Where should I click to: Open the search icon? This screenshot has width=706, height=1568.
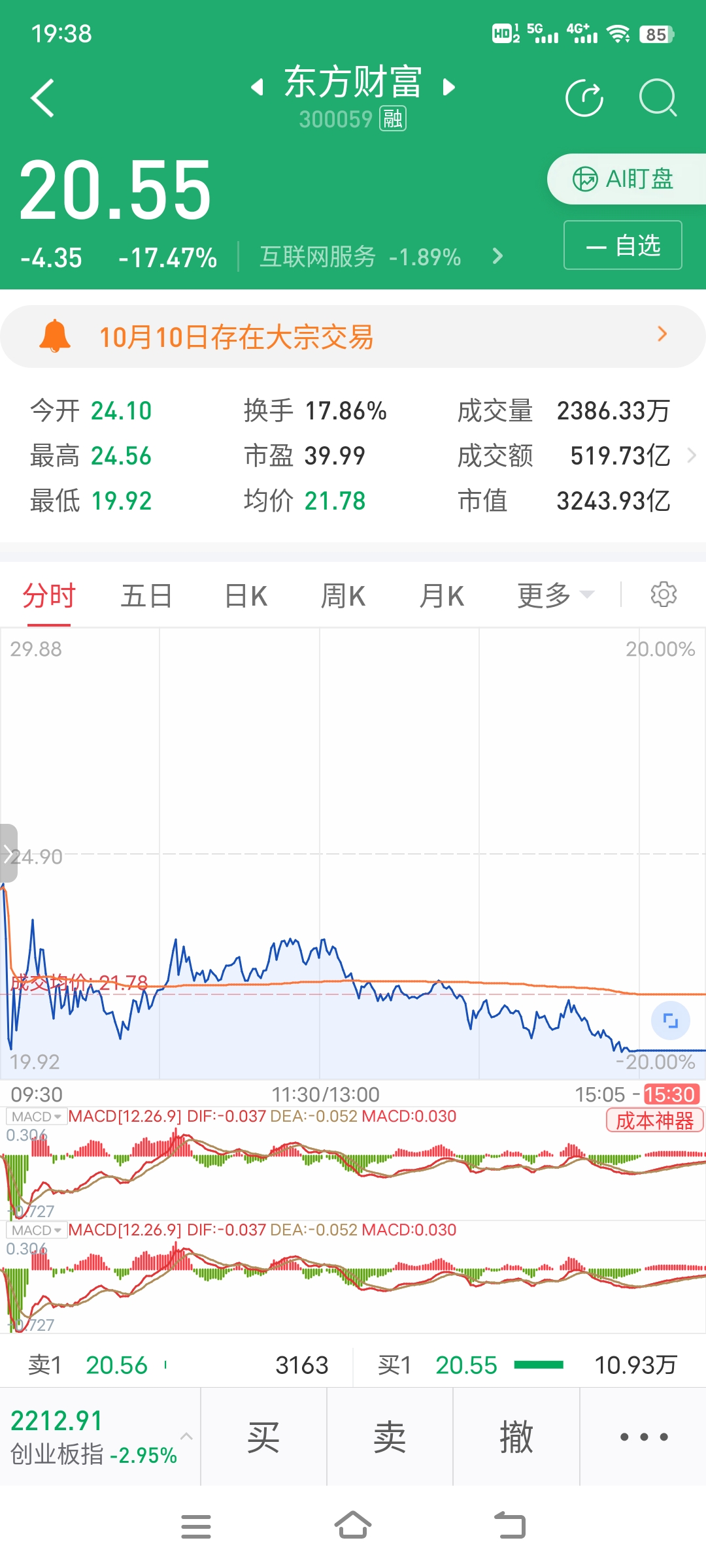point(658,97)
